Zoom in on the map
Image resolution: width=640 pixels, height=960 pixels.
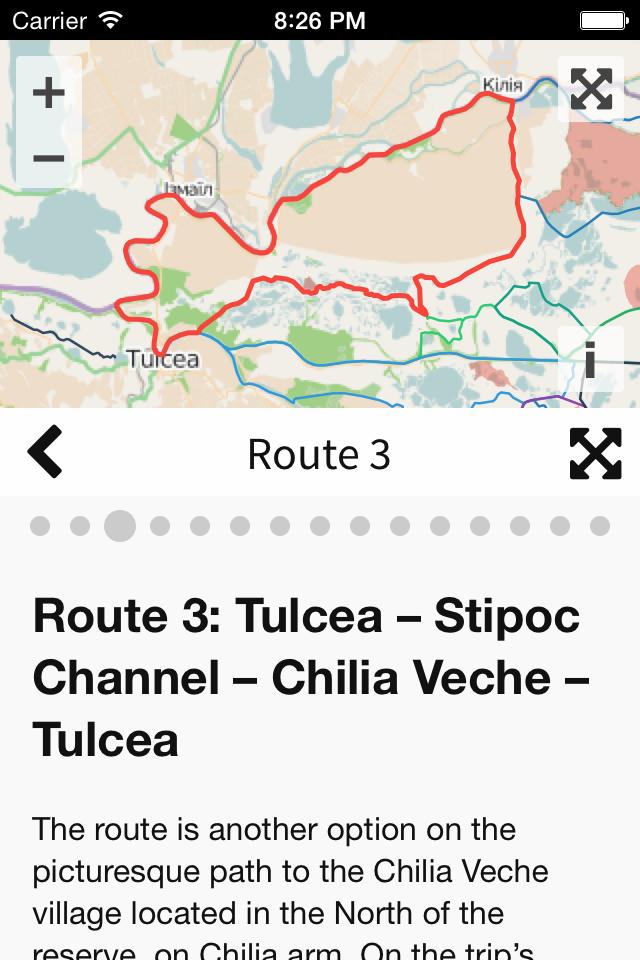click(48, 93)
